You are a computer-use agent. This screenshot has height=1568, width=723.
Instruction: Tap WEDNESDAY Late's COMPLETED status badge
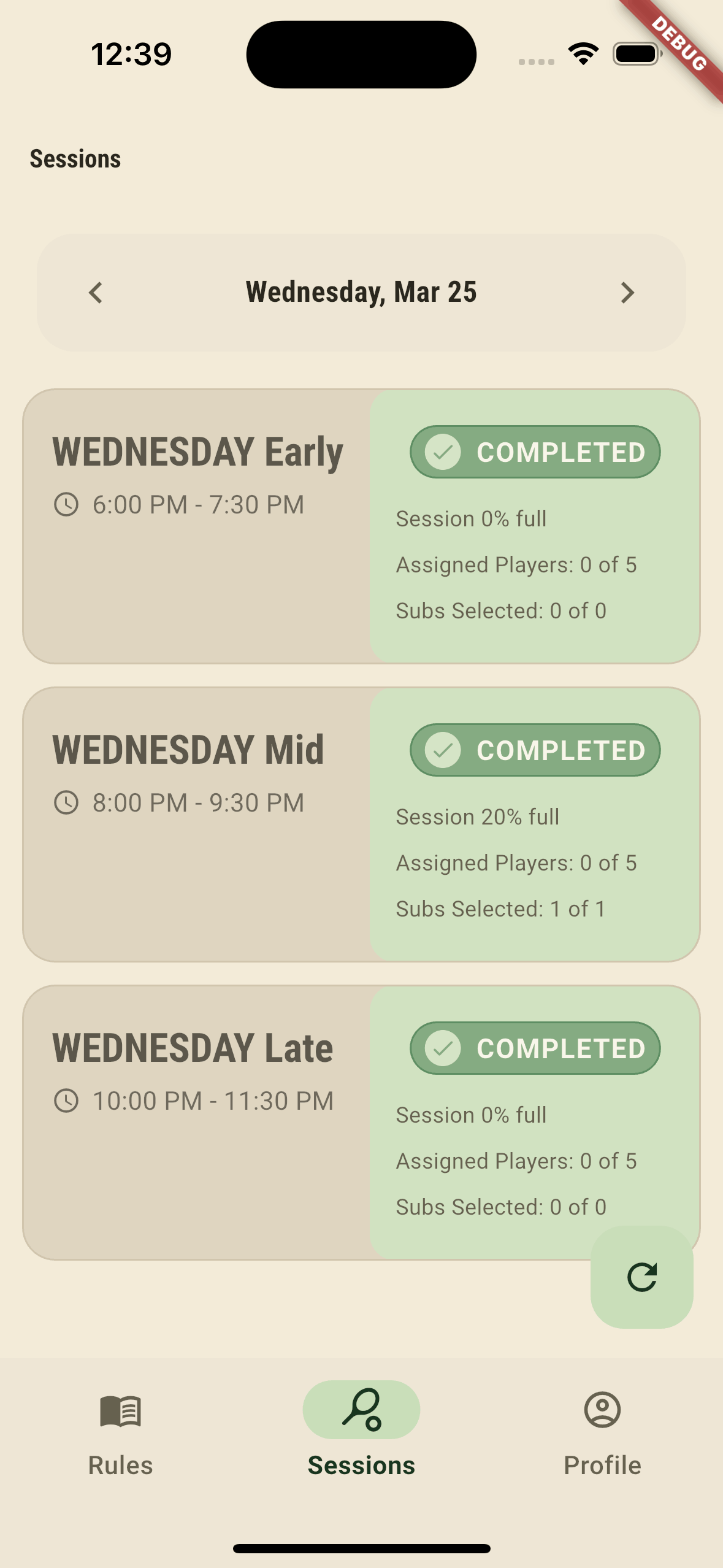tap(535, 1048)
